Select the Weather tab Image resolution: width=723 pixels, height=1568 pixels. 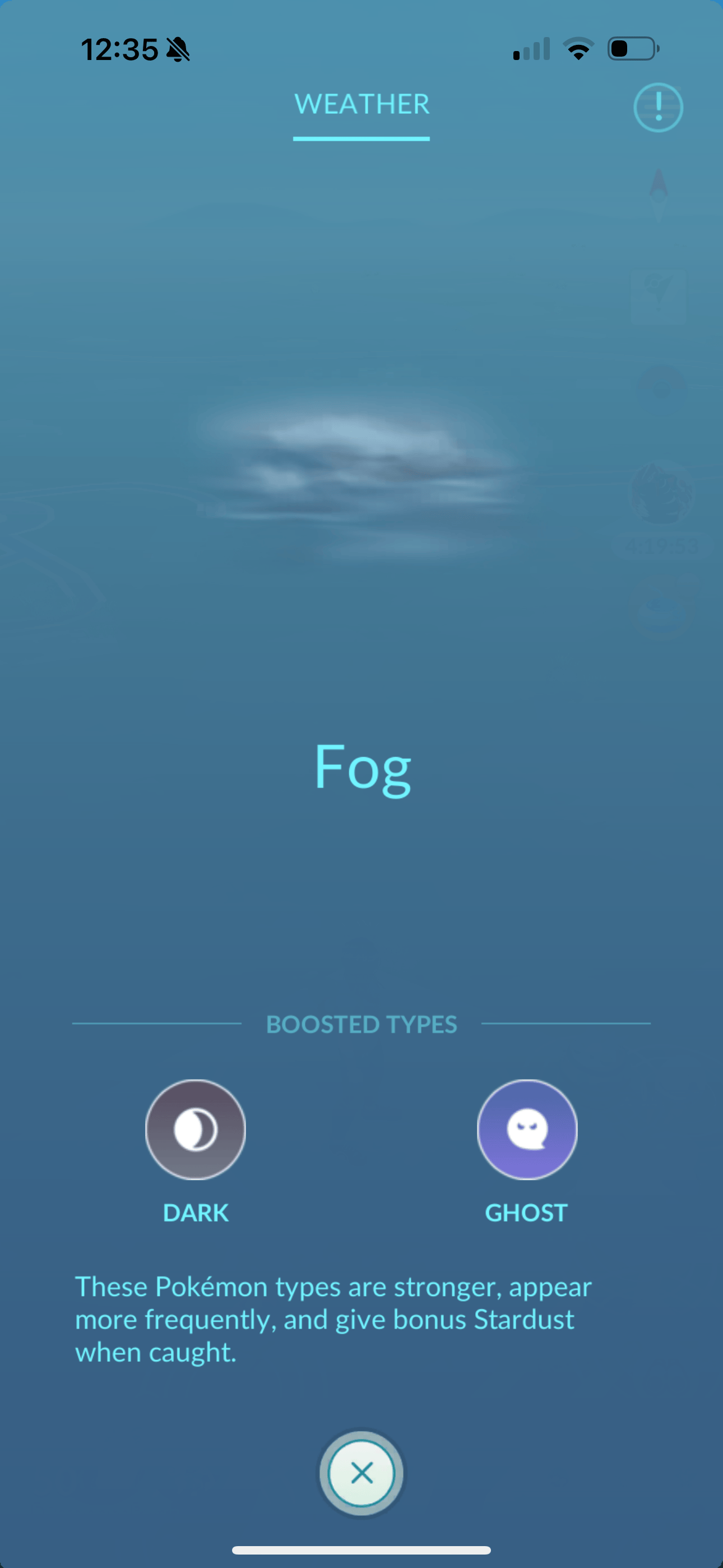[361, 105]
